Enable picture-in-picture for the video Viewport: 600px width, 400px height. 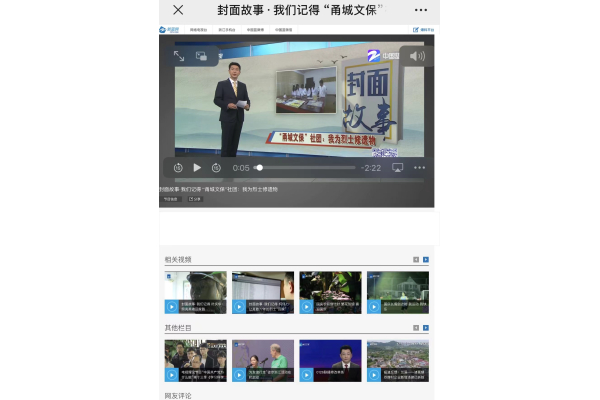[201, 57]
